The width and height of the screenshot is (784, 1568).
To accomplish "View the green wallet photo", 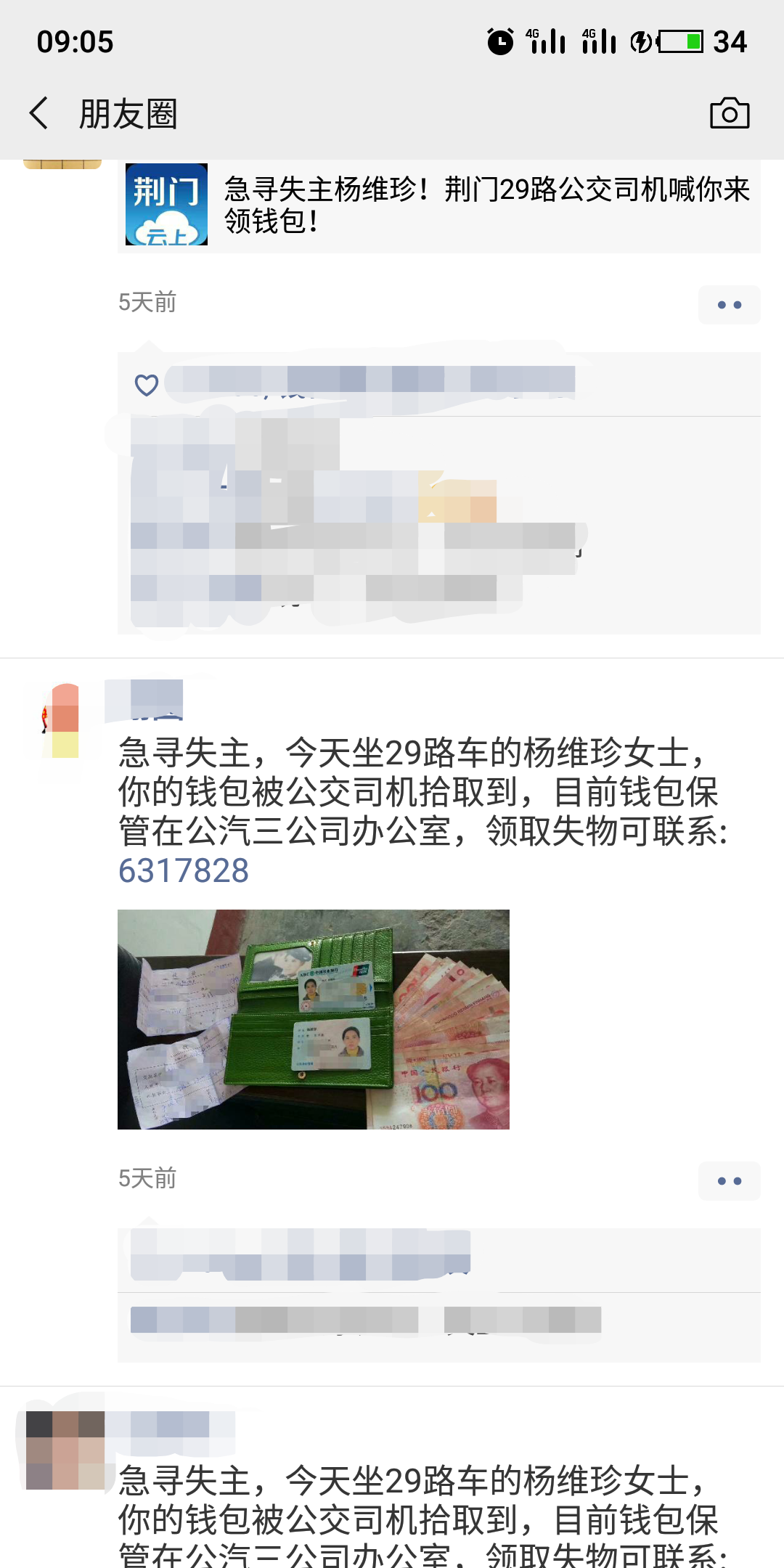I will pos(313,1018).
